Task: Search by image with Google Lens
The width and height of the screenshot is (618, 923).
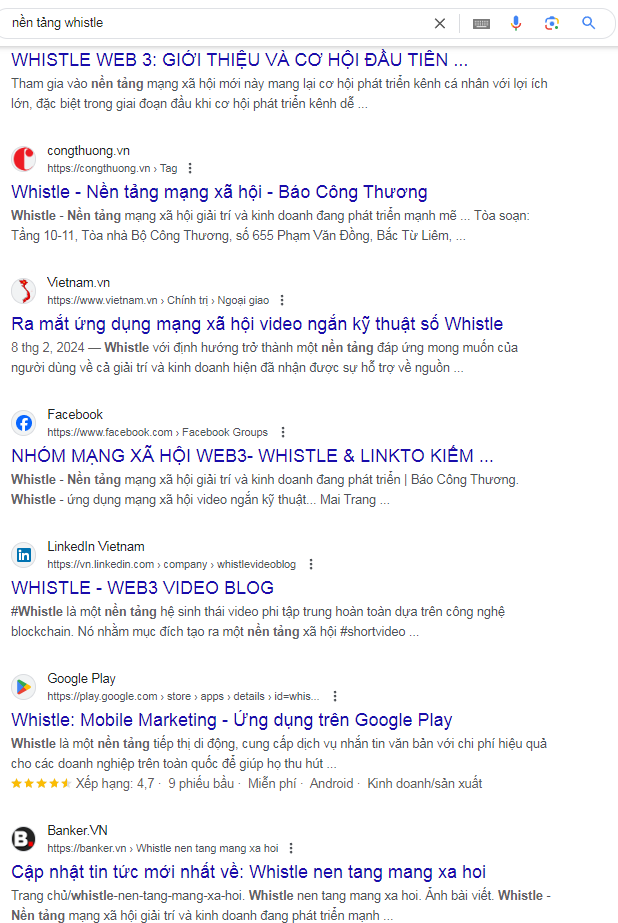Action: (551, 23)
